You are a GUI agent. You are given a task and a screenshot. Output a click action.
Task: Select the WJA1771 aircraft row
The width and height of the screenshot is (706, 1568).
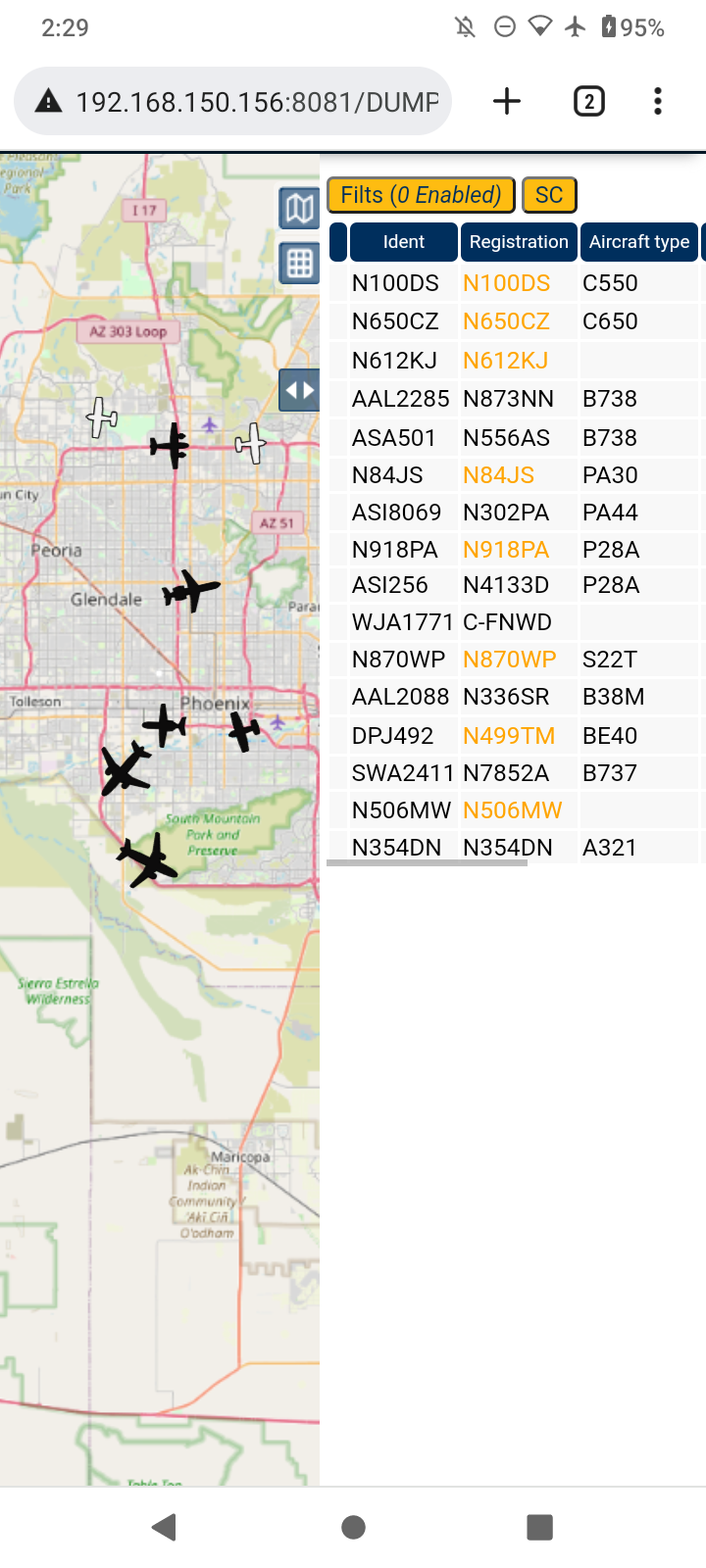click(x=515, y=622)
